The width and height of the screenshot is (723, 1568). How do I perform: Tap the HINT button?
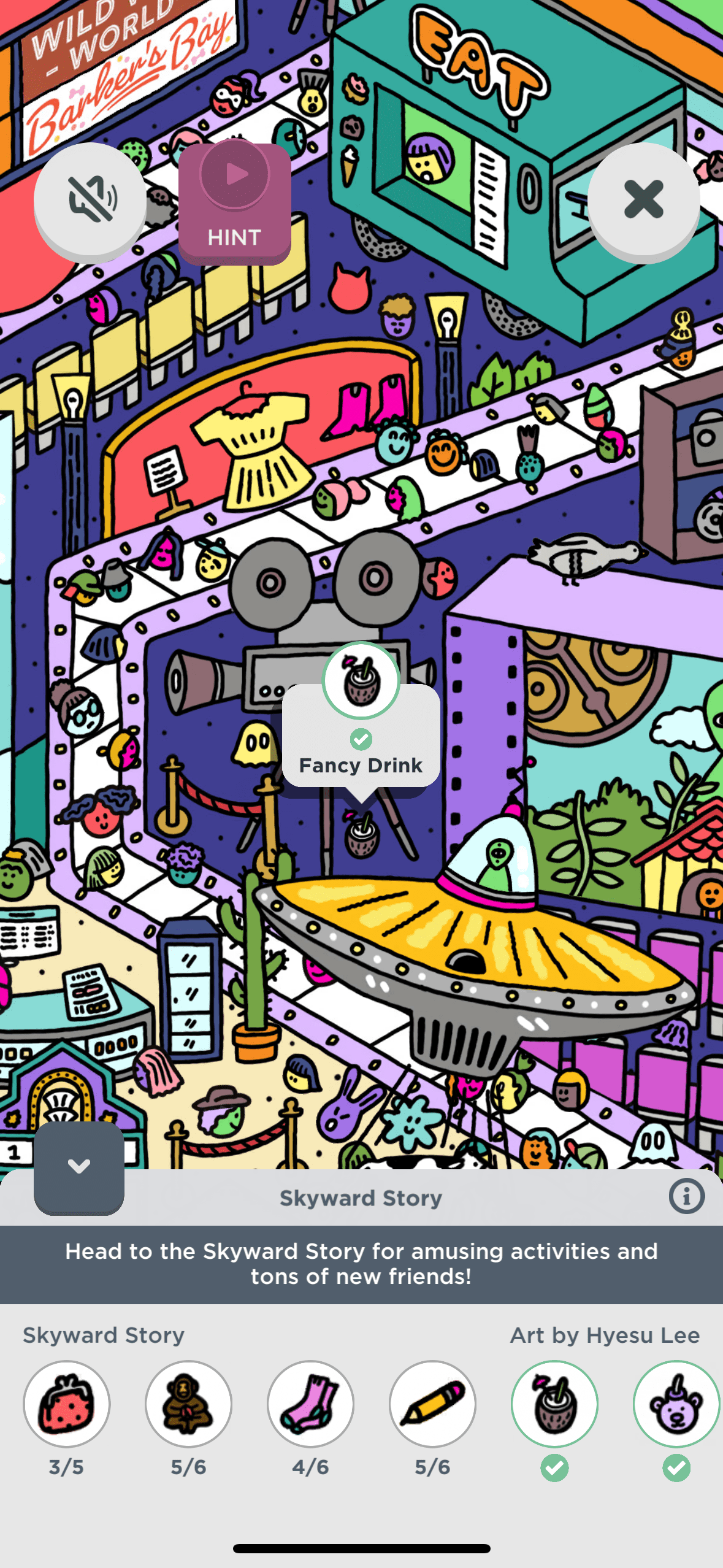(234, 203)
